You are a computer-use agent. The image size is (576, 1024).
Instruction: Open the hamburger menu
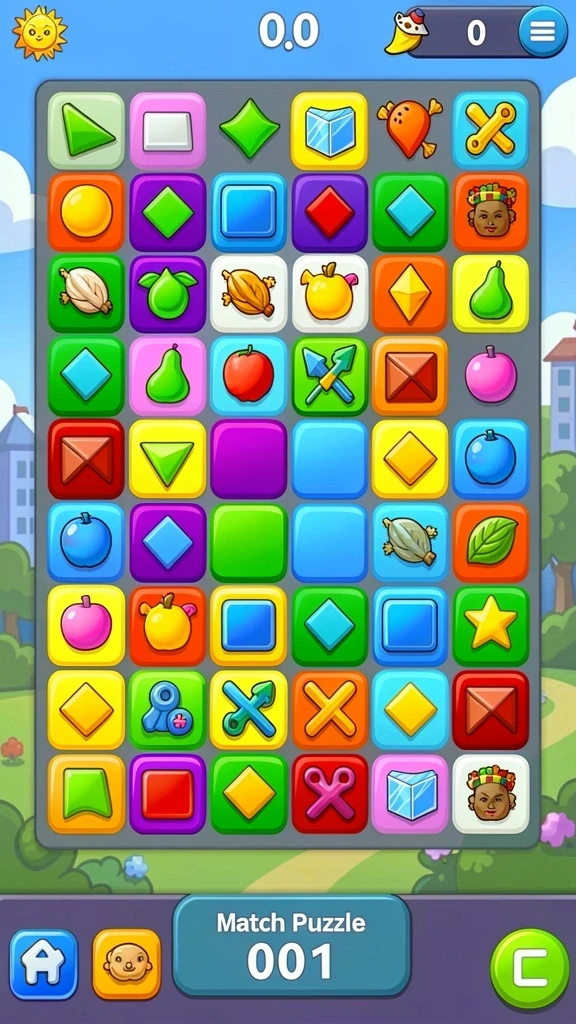543,31
